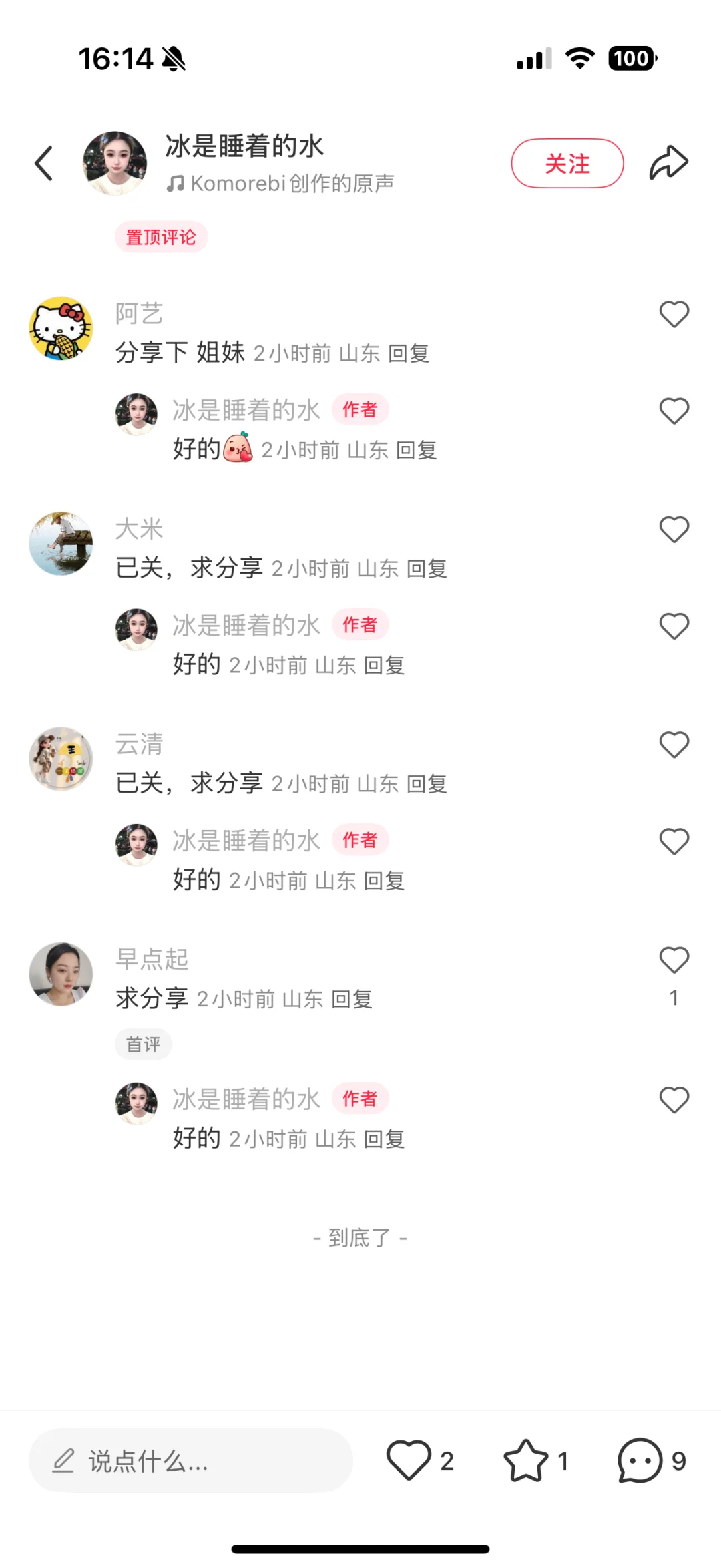Like 云清's comment

[x=674, y=745]
